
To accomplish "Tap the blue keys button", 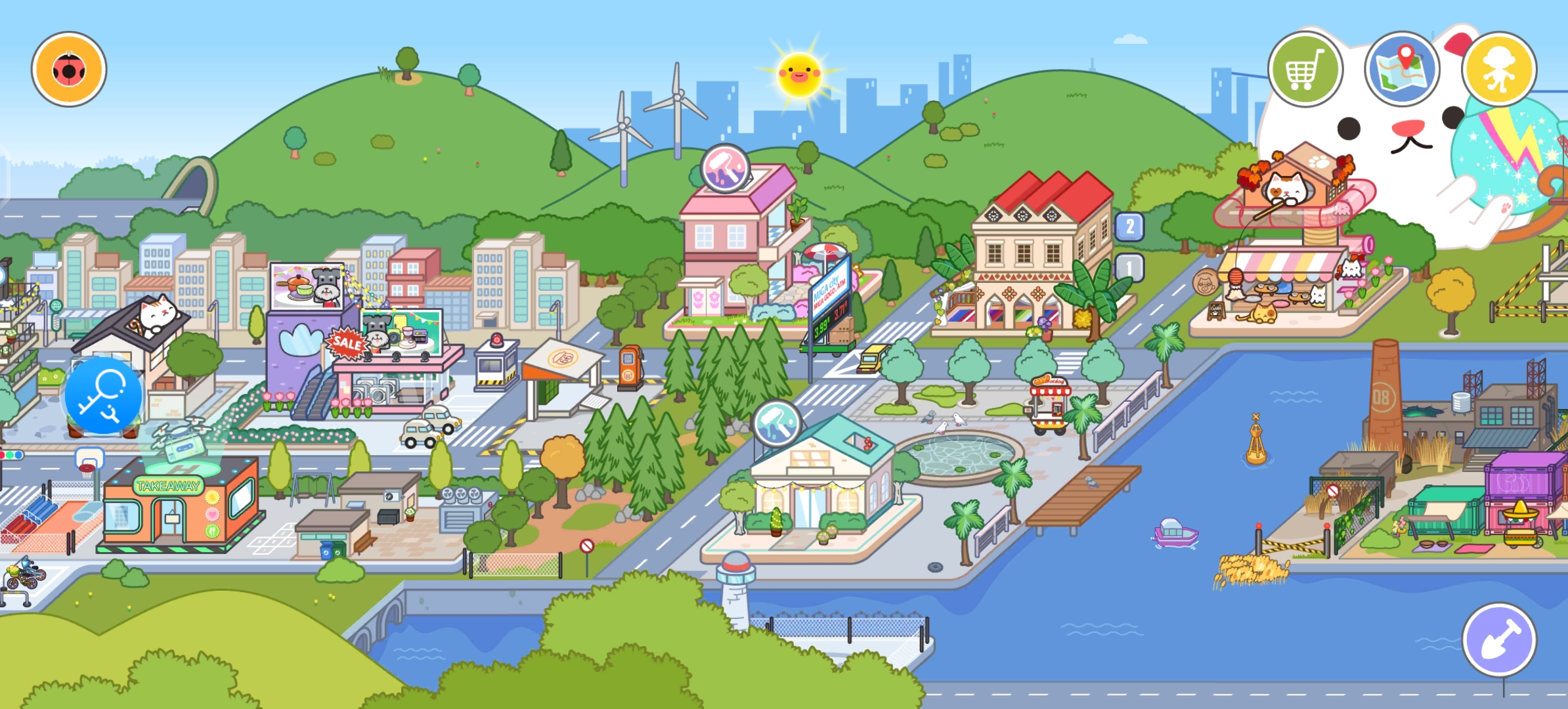I will (103, 395).
